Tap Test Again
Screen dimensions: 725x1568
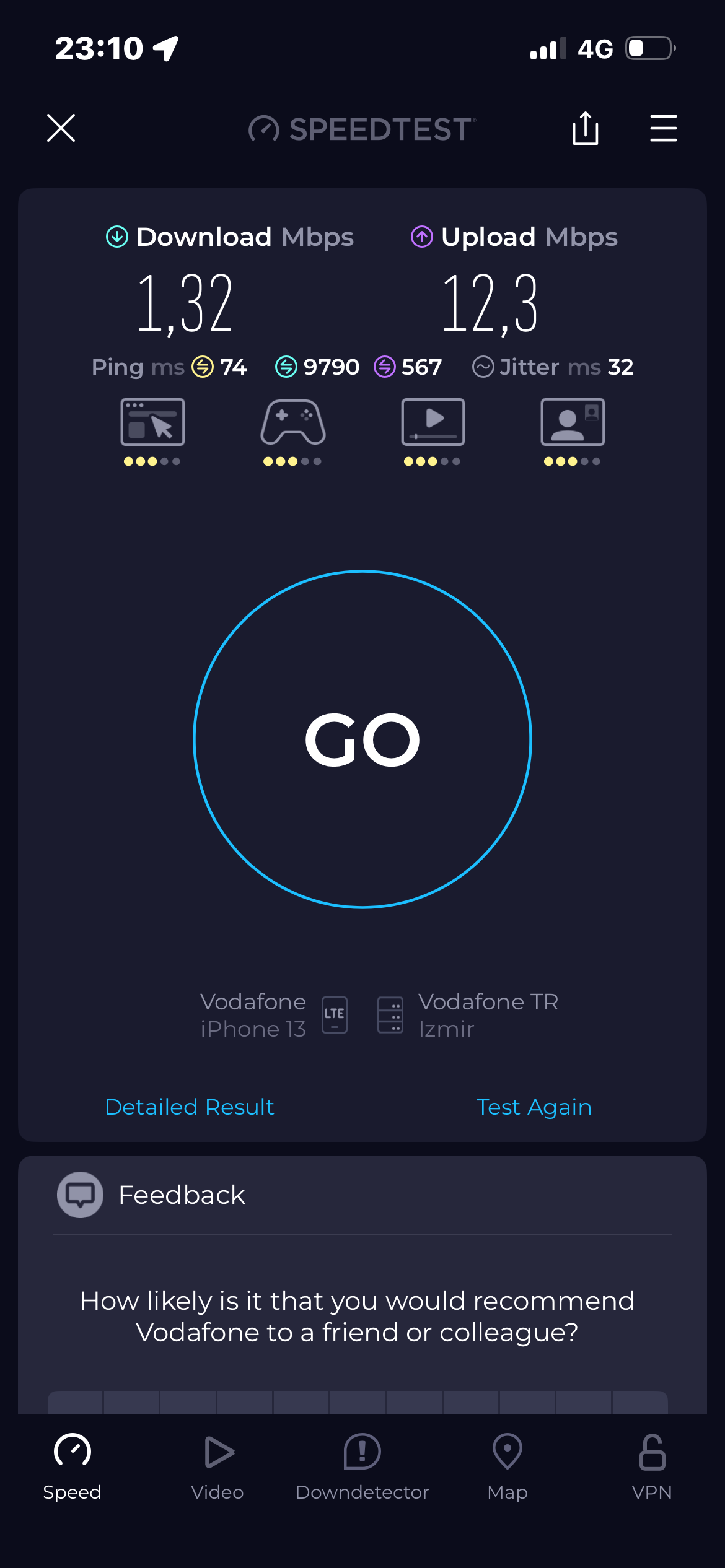[x=534, y=1107]
